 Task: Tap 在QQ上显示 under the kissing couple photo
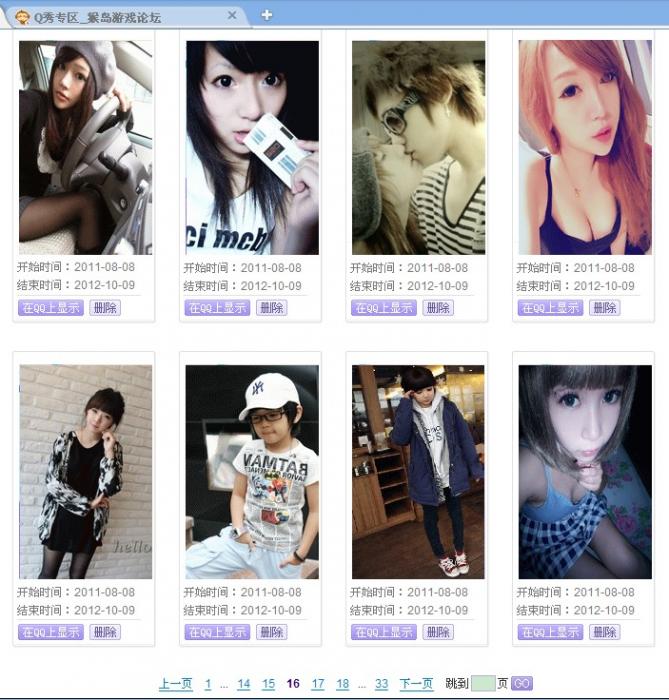coord(383,308)
